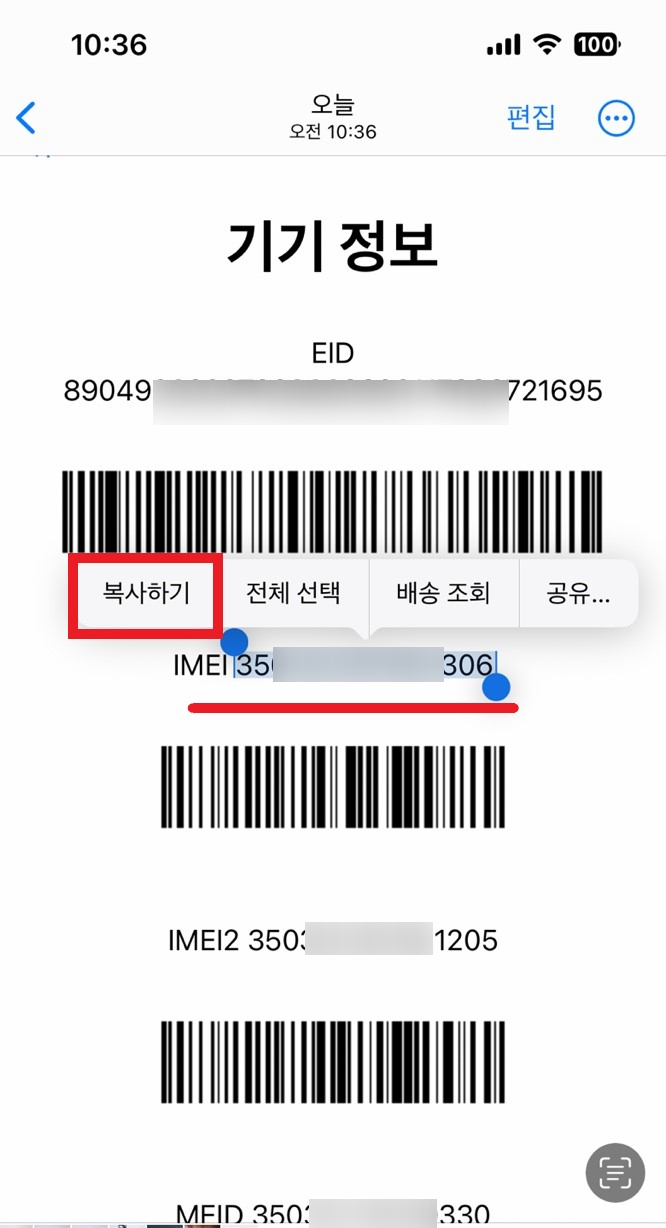Open the 편집 edit mode
This screenshot has height=1228, width=666.
tap(531, 118)
